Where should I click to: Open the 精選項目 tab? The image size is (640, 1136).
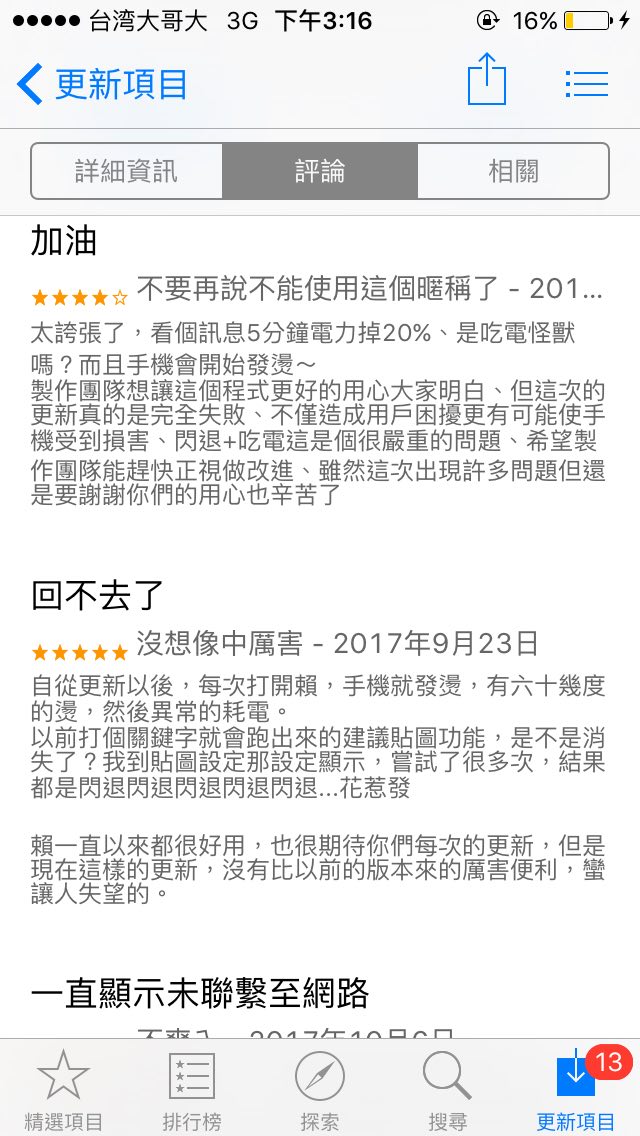64,1088
